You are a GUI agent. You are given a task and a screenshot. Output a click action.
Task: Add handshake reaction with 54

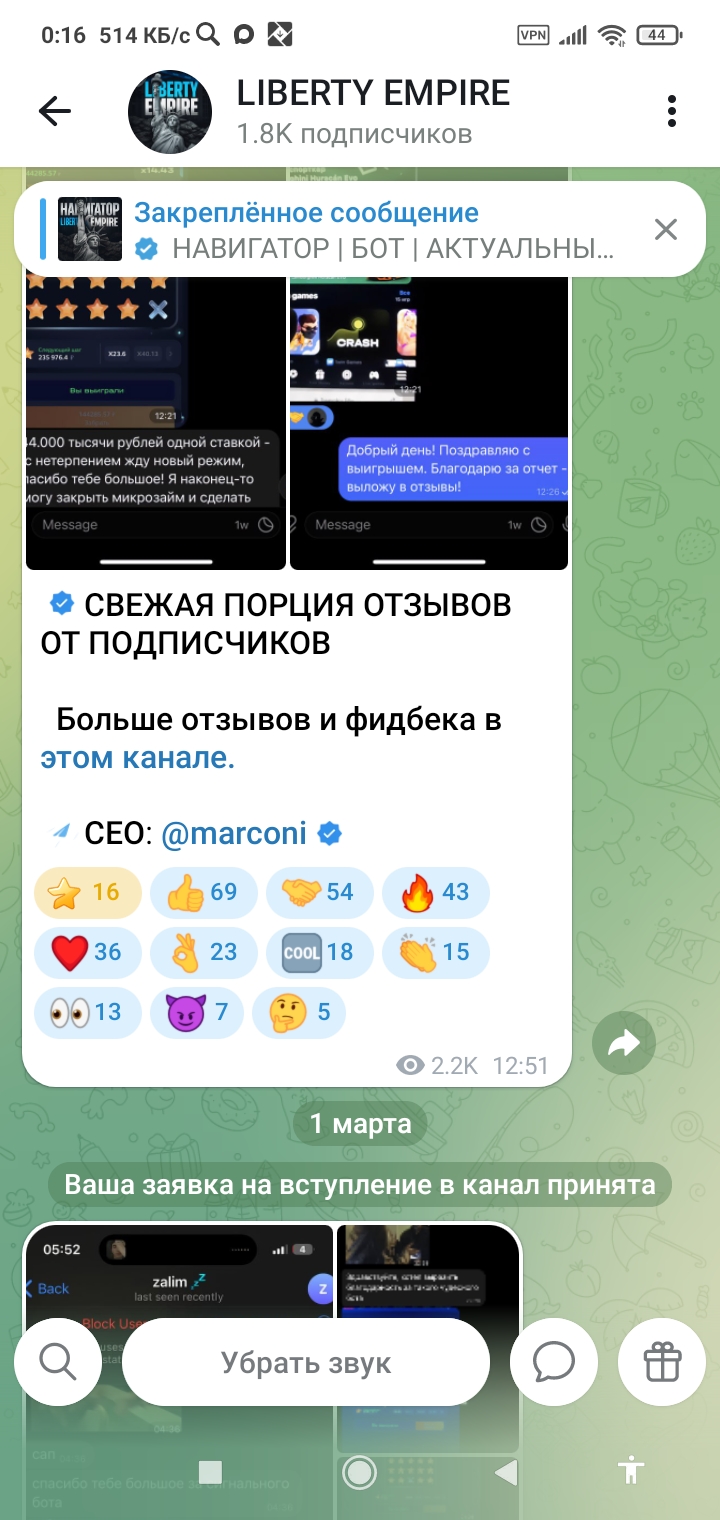pyautogui.click(x=319, y=892)
